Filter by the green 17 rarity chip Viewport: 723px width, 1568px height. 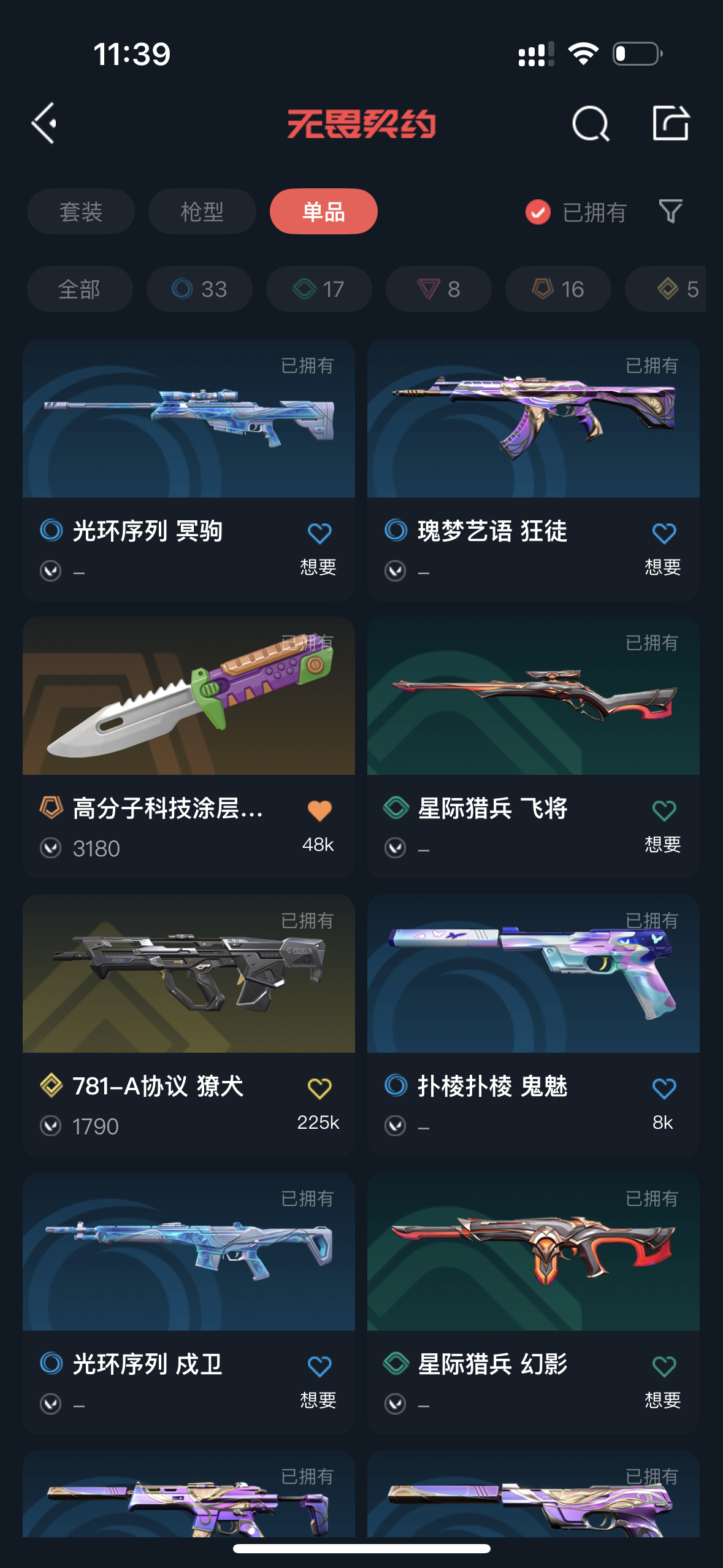(319, 289)
